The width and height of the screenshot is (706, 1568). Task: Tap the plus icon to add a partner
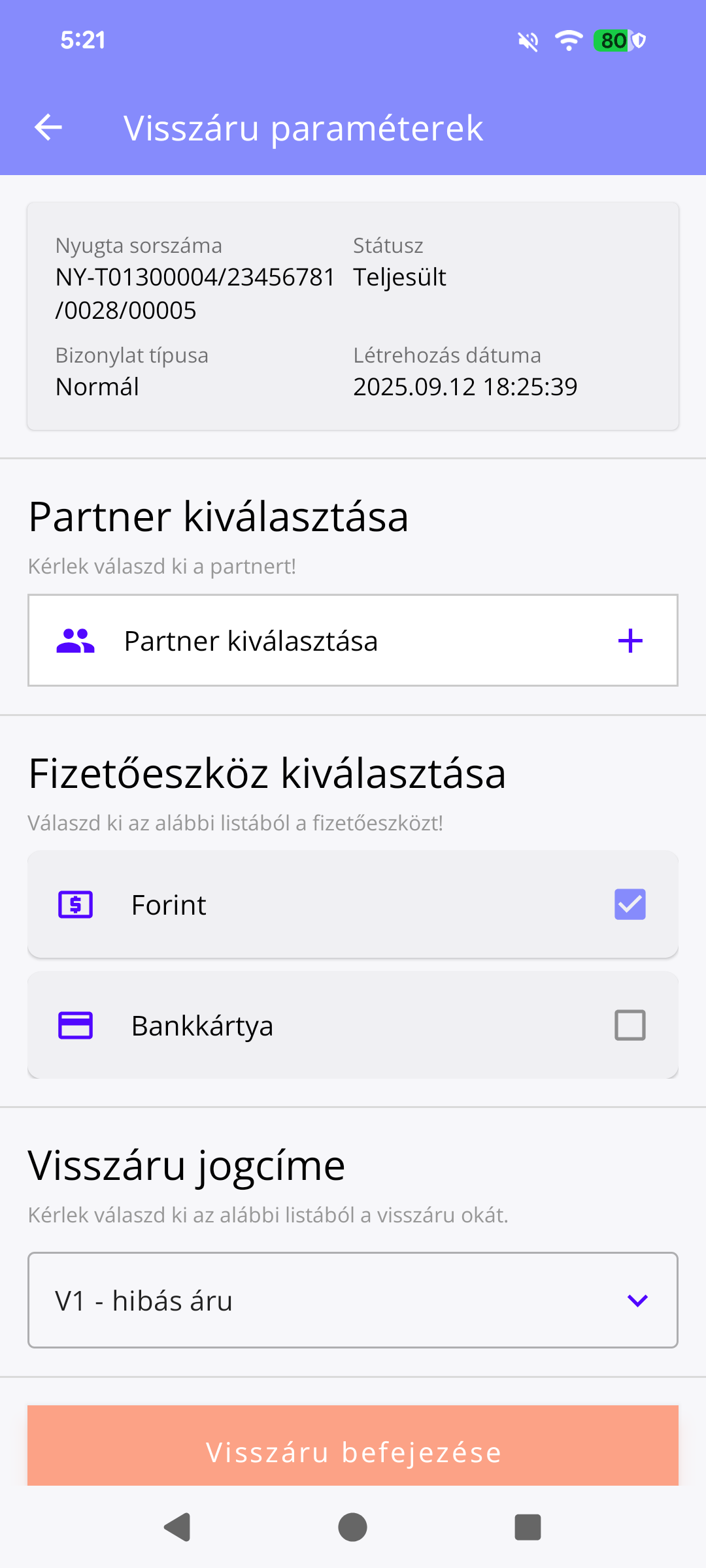(x=630, y=640)
